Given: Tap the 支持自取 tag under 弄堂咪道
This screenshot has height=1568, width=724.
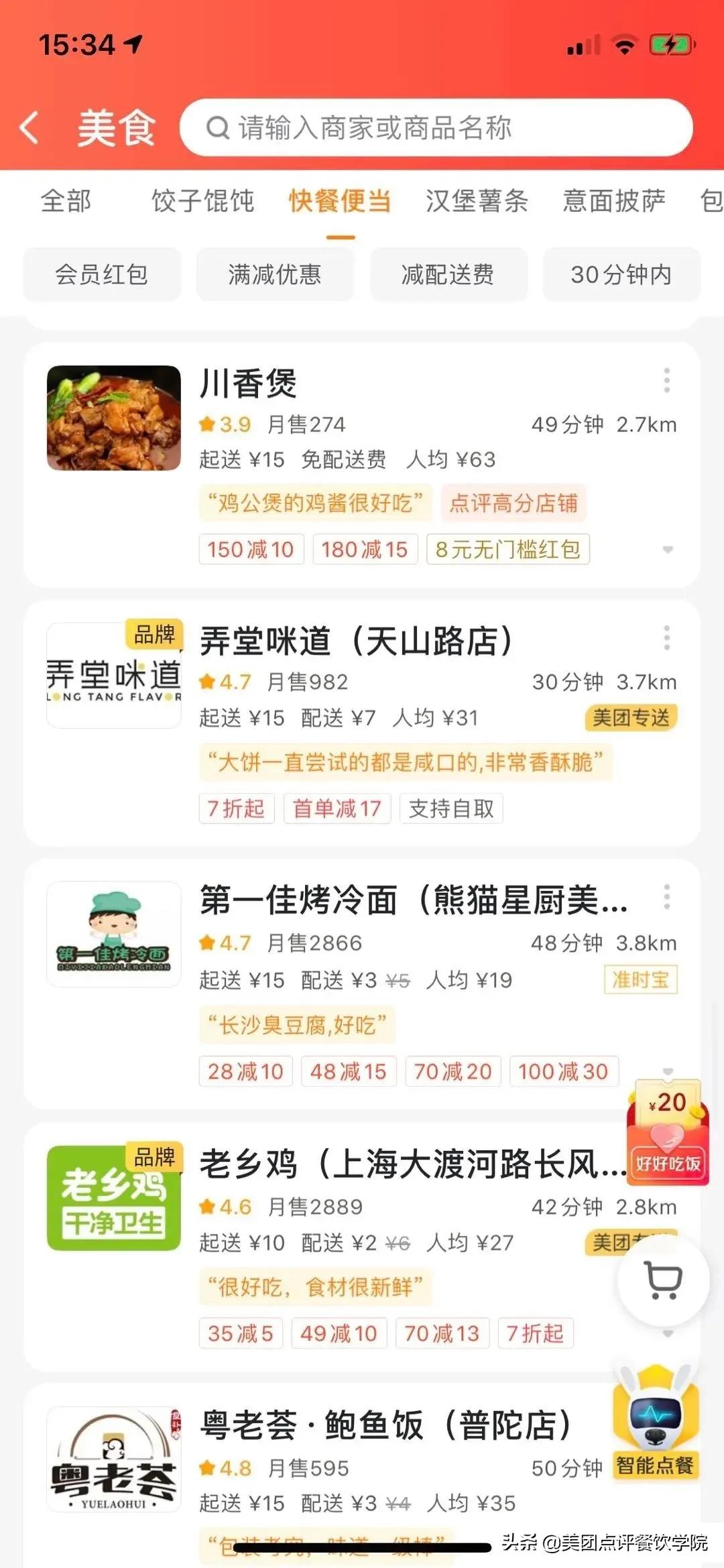Looking at the screenshot, I should click(x=450, y=809).
